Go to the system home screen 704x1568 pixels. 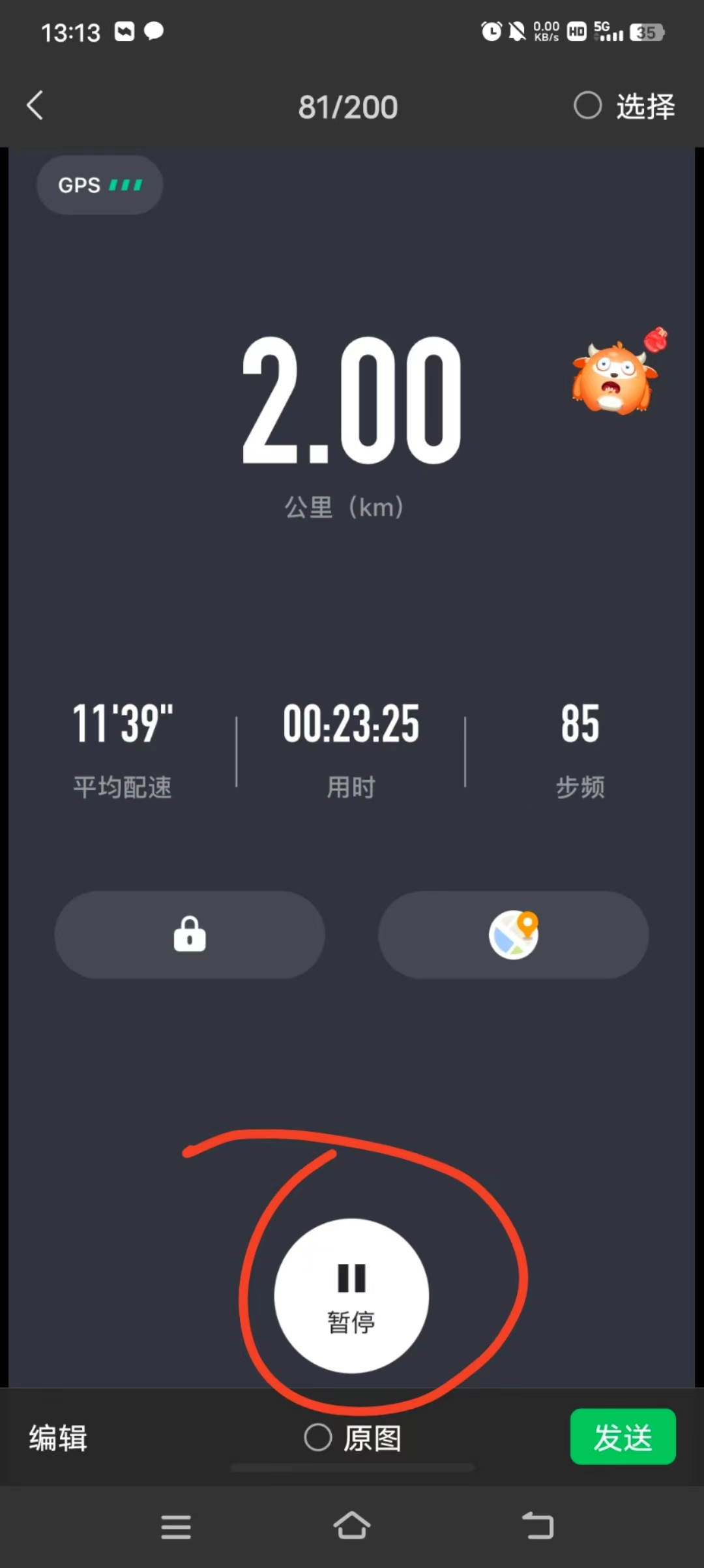[x=352, y=1526]
